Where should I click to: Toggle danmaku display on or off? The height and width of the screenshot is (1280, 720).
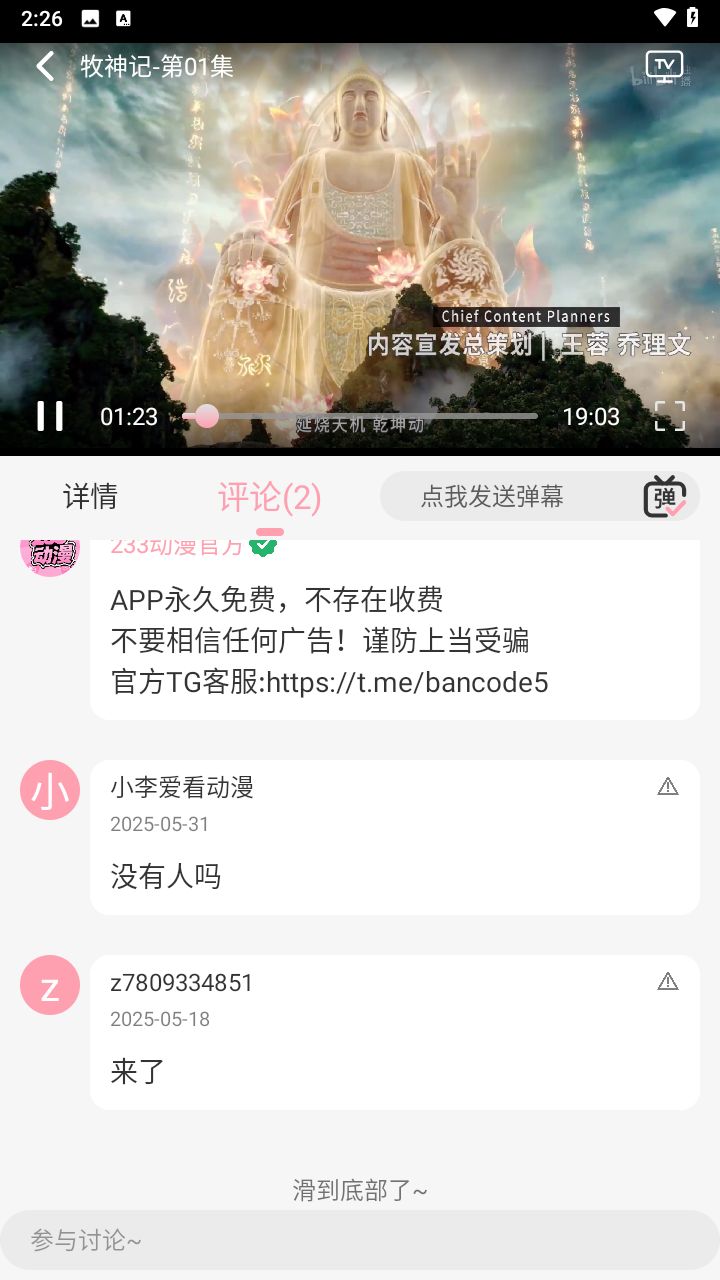click(664, 495)
